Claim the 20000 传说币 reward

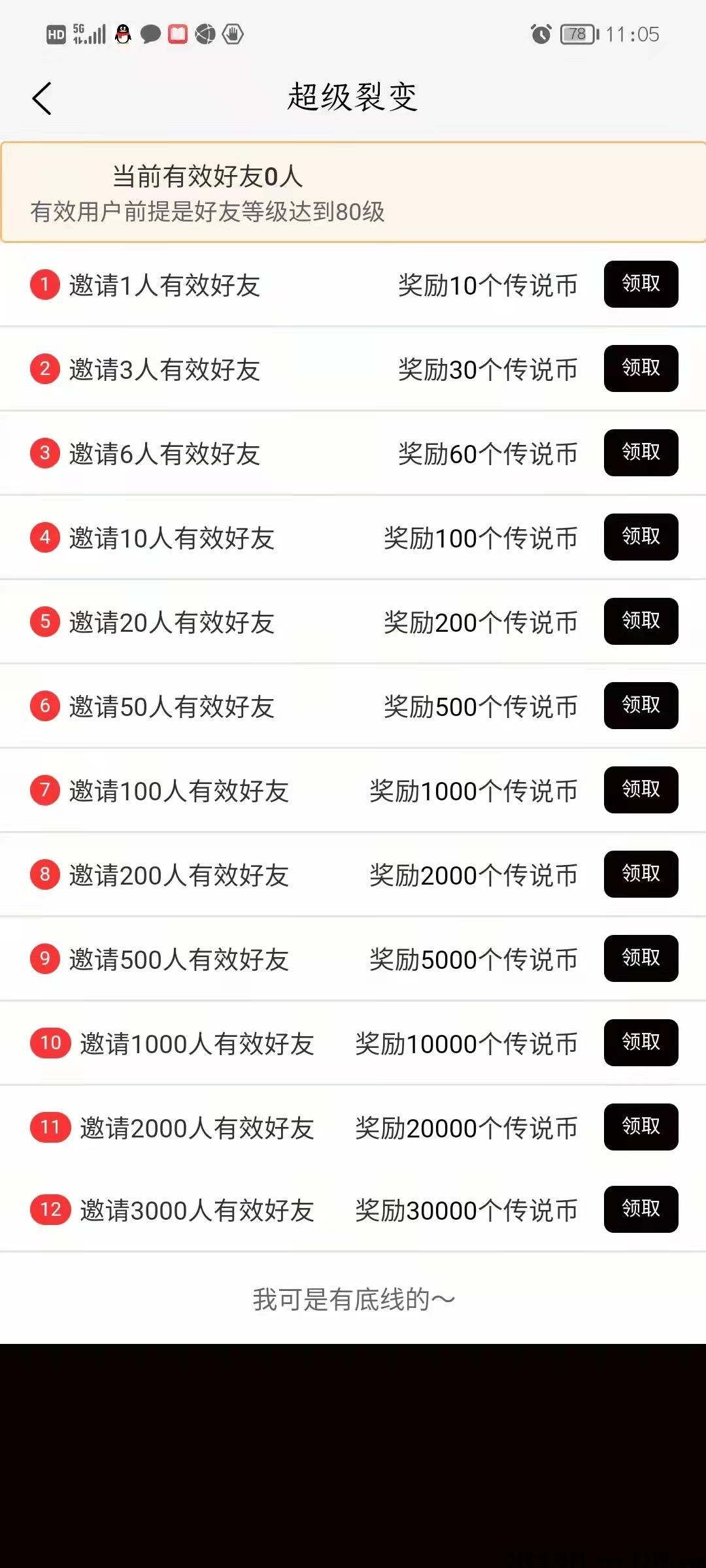coord(641,1127)
